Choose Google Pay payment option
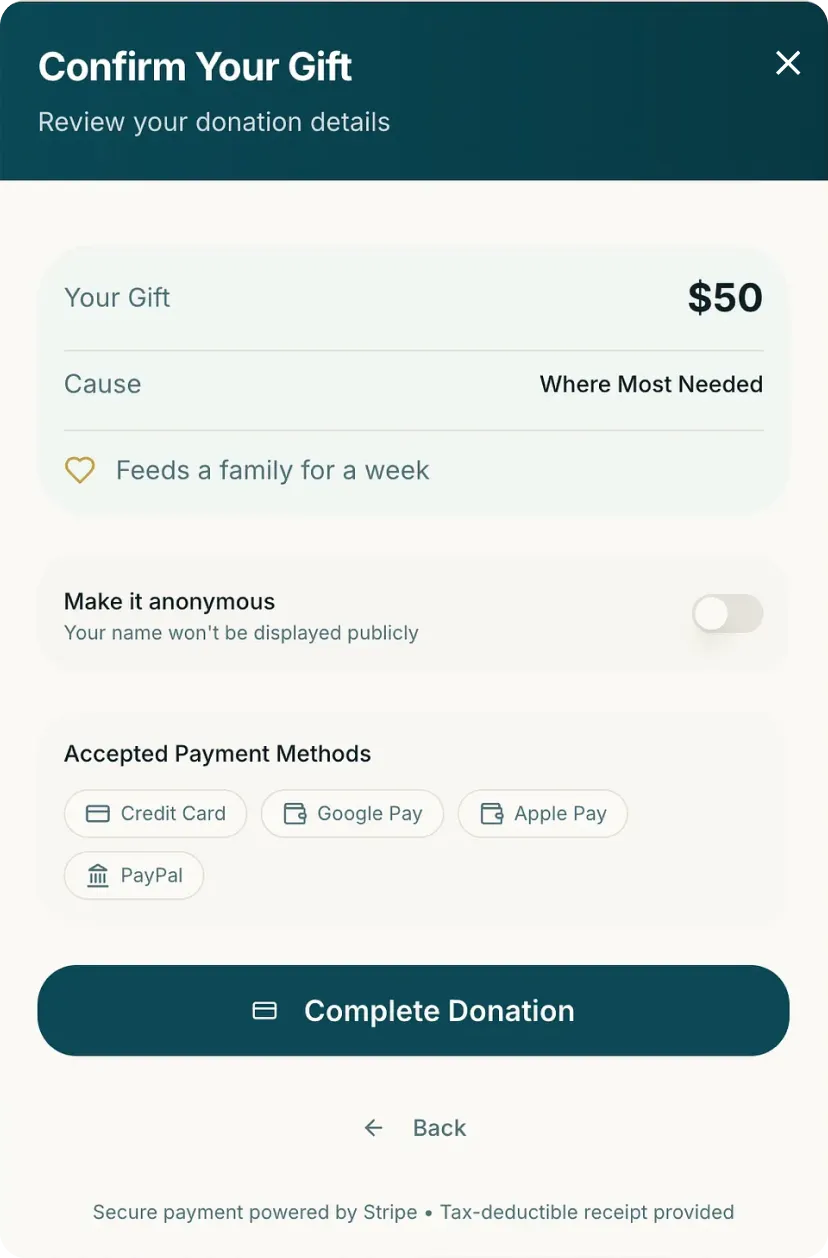Viewport: 828px width, 1258px height. coord(352,813)
